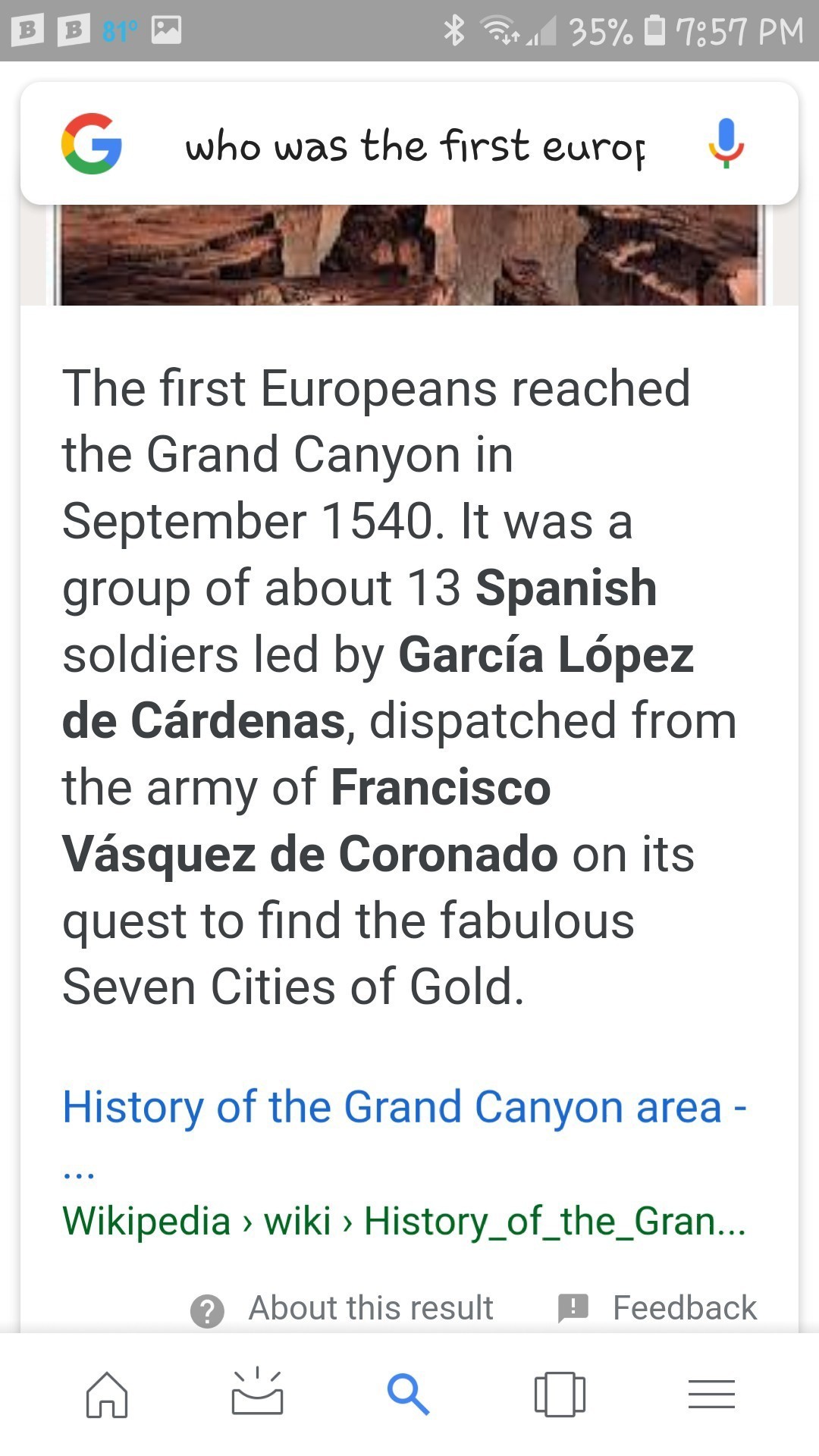Select the search tab
819x1456 pixels.
pos(408,1394)
